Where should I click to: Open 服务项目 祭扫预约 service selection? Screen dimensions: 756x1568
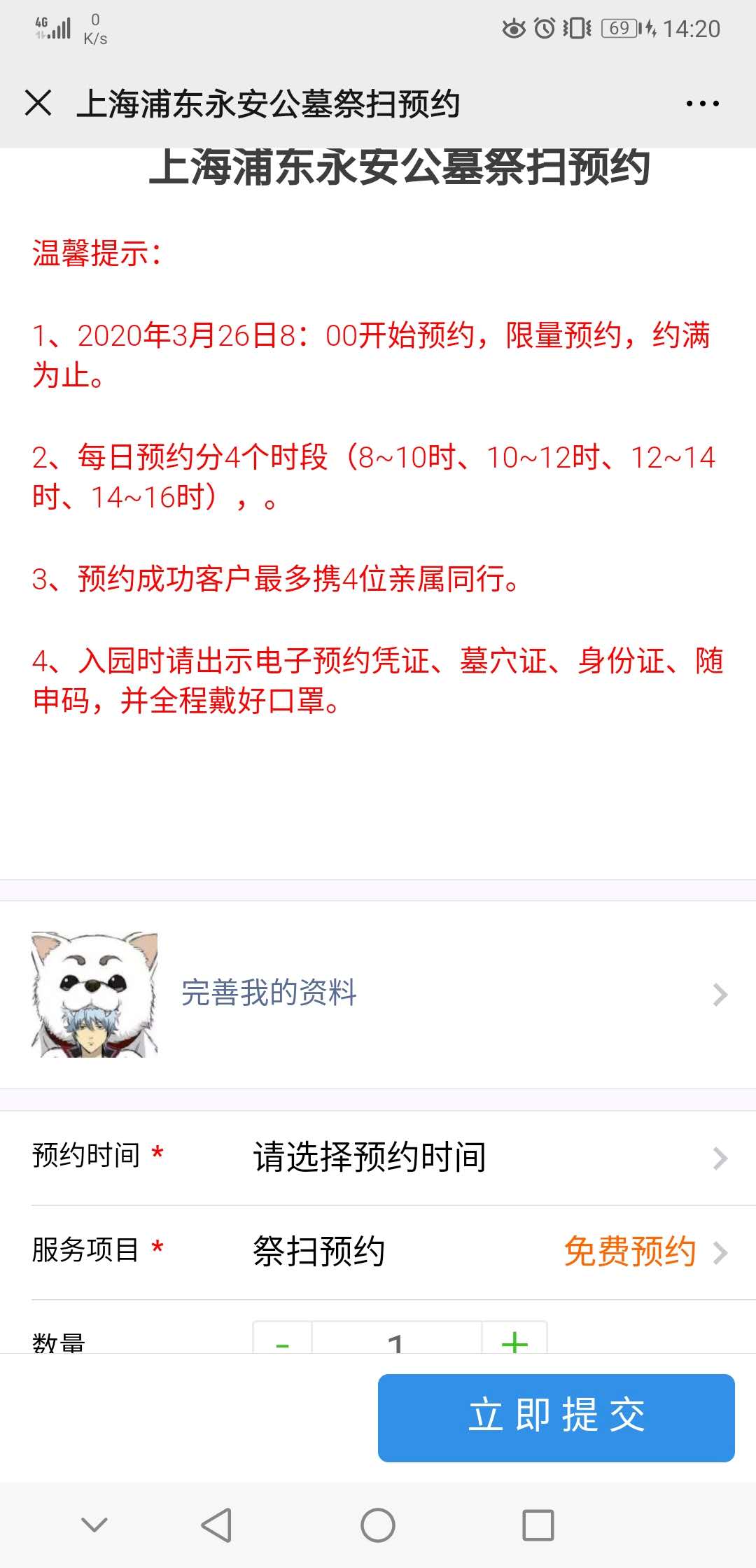[x=483, y=1252]
